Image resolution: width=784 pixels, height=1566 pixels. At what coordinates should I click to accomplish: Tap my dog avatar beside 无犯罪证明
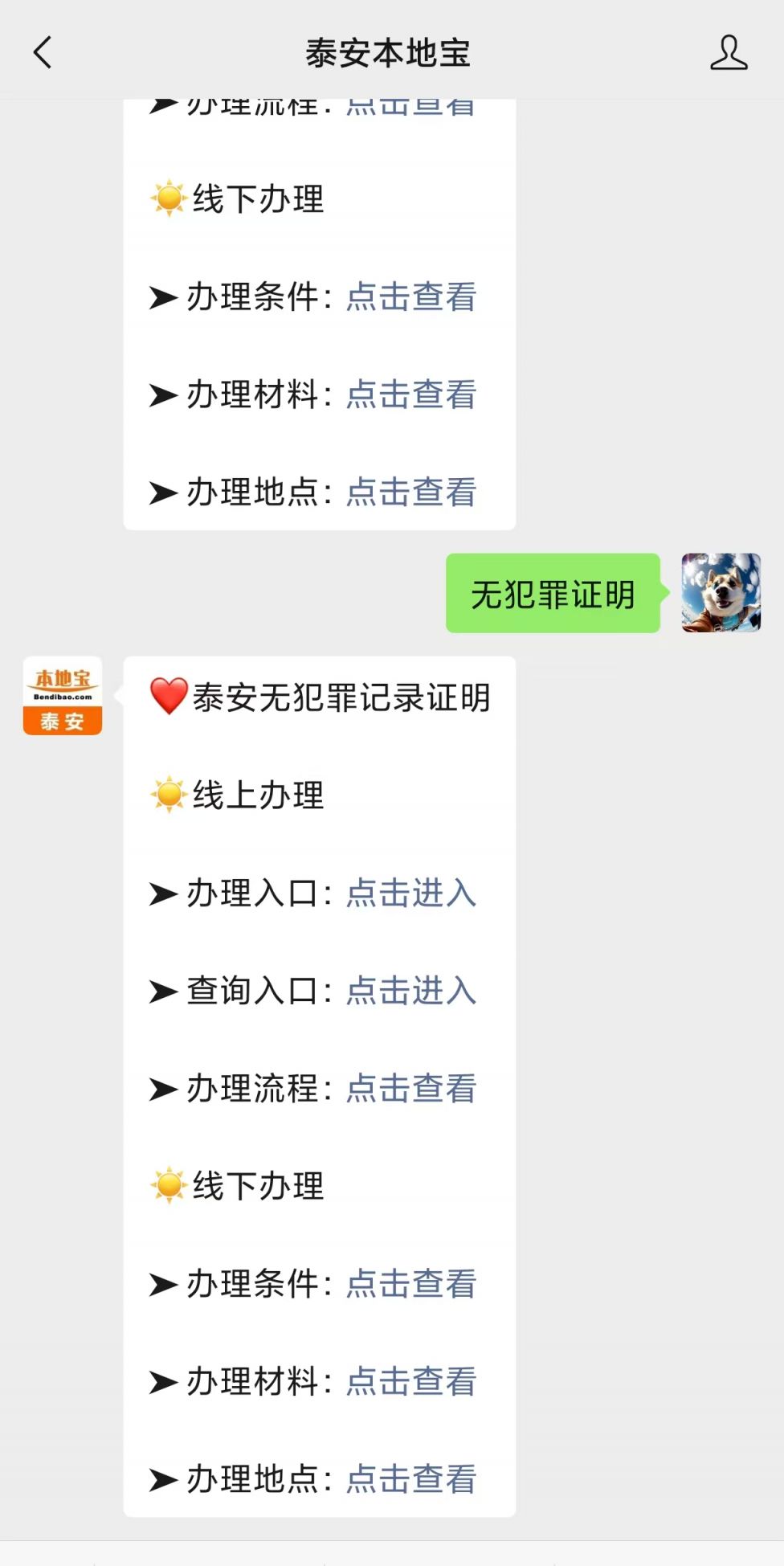721,593
